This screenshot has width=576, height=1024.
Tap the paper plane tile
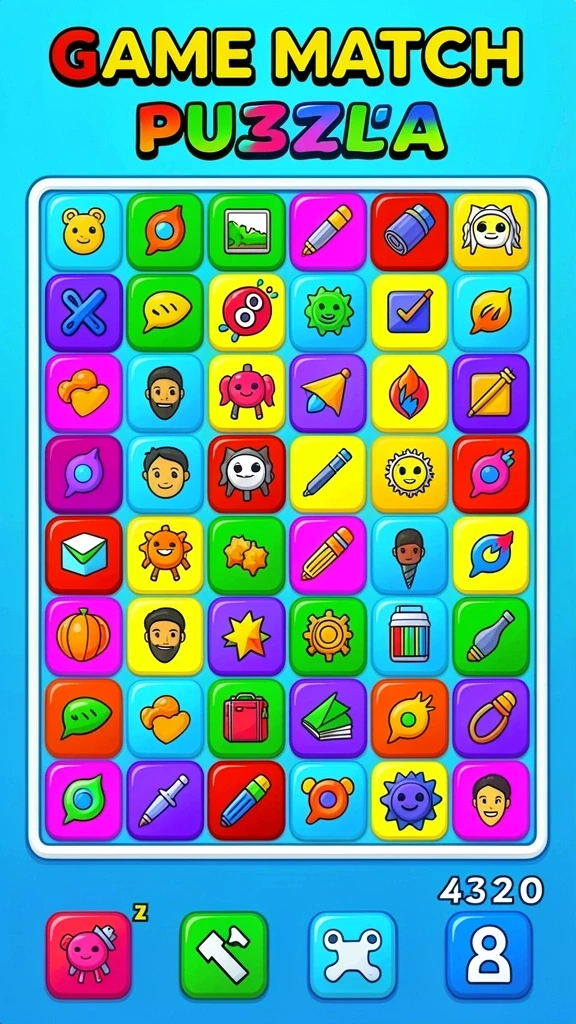[328, 393]
